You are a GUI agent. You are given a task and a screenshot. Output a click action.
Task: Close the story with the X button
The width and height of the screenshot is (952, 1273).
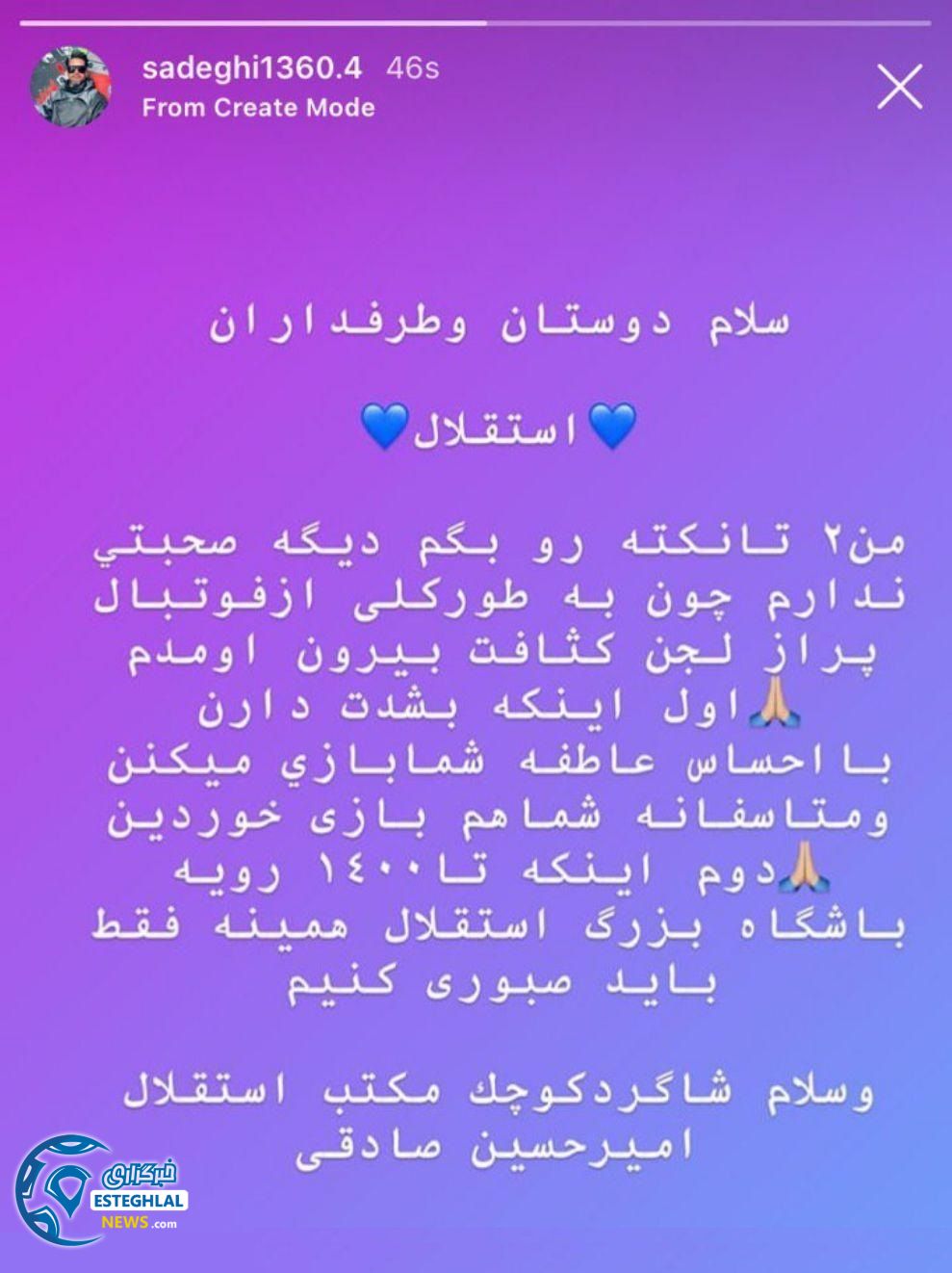tap(899, 88)
